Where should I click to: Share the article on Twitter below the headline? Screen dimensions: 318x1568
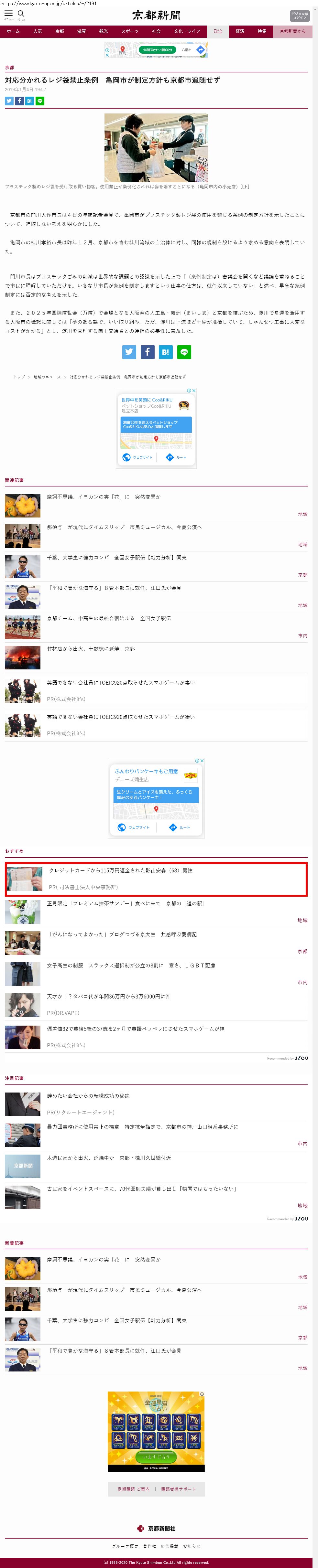[9, 101]
